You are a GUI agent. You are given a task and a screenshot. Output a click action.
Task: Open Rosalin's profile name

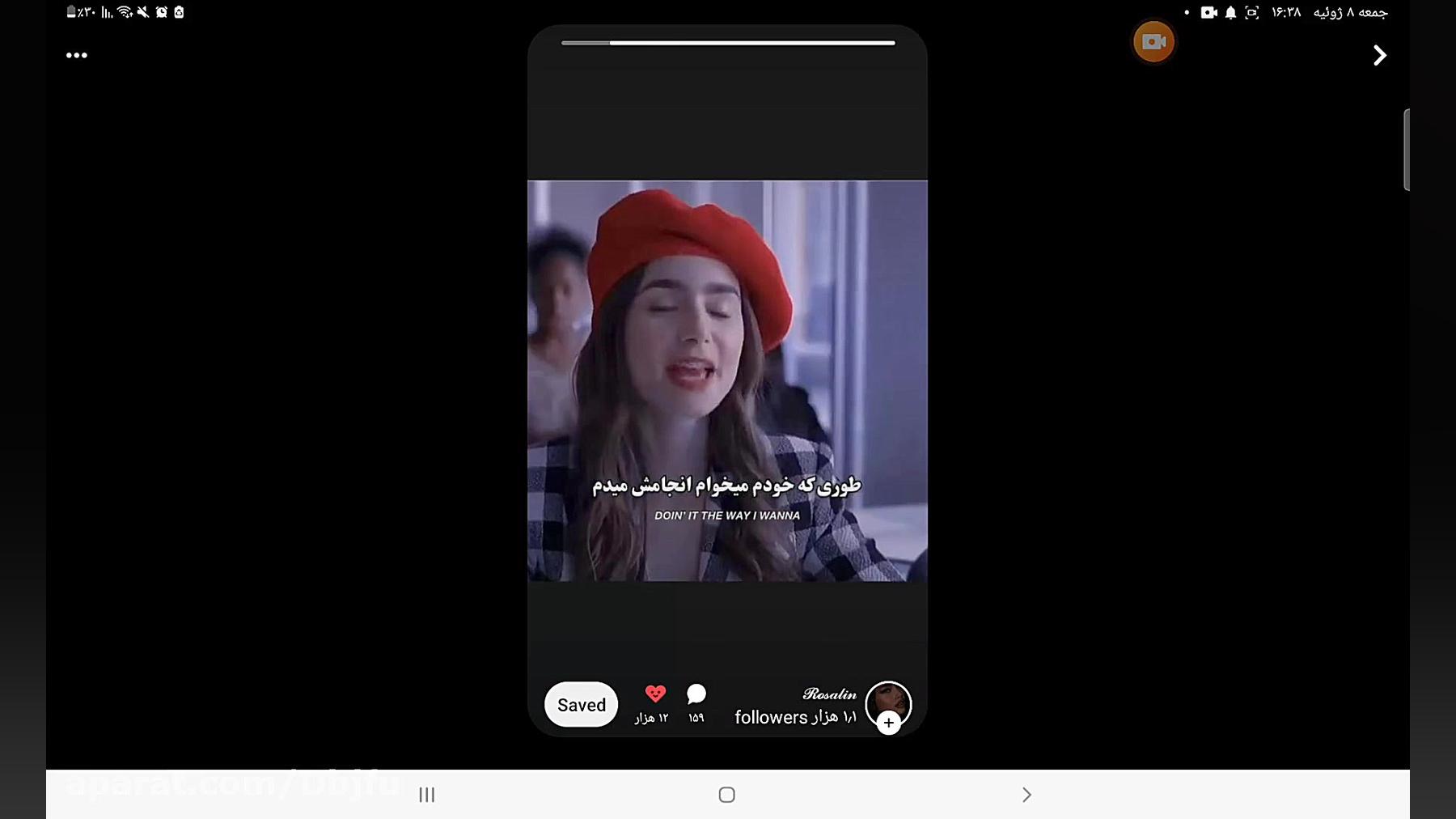point(829,694)
